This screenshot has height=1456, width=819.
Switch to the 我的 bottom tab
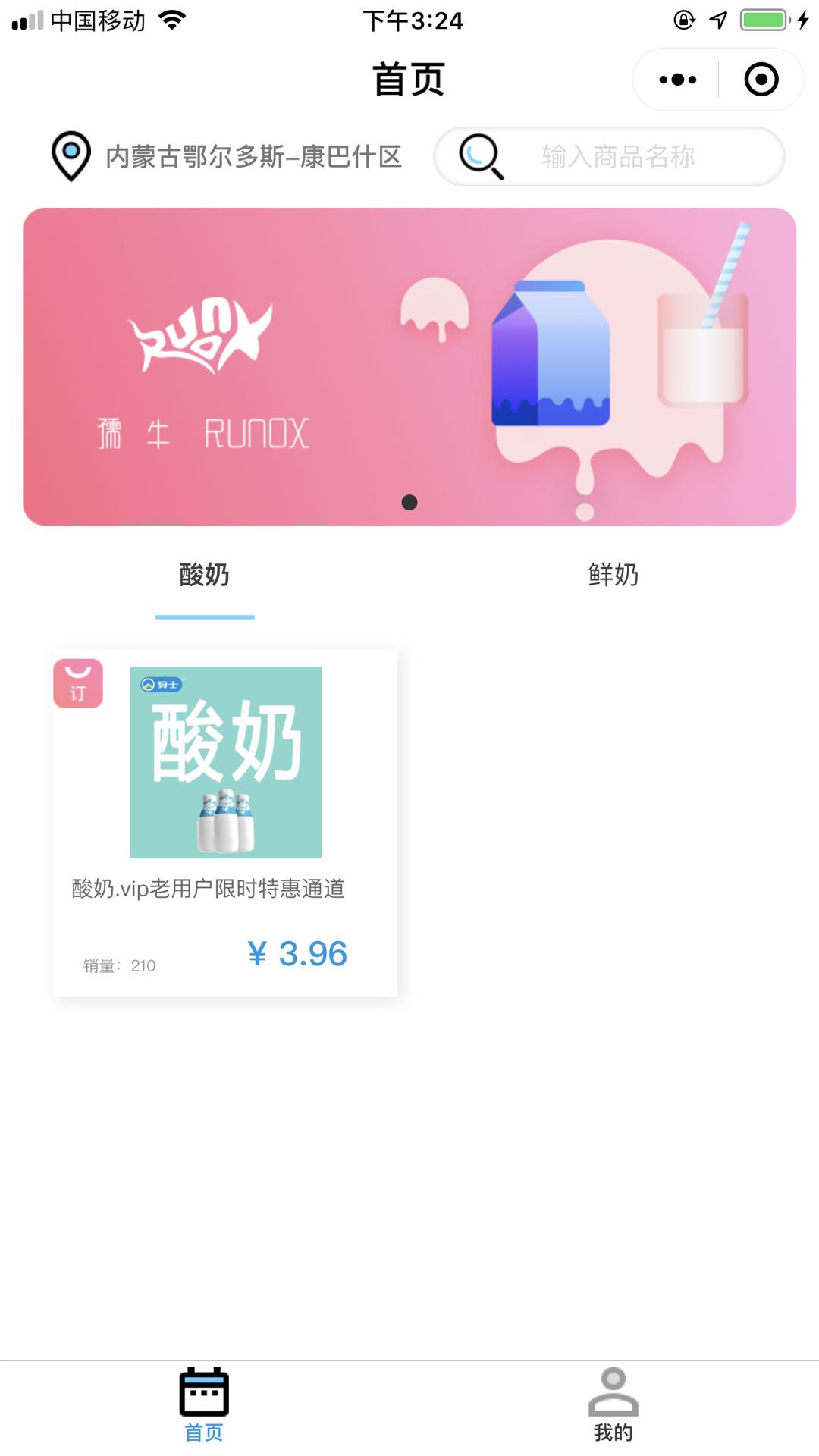[613, 1404]
